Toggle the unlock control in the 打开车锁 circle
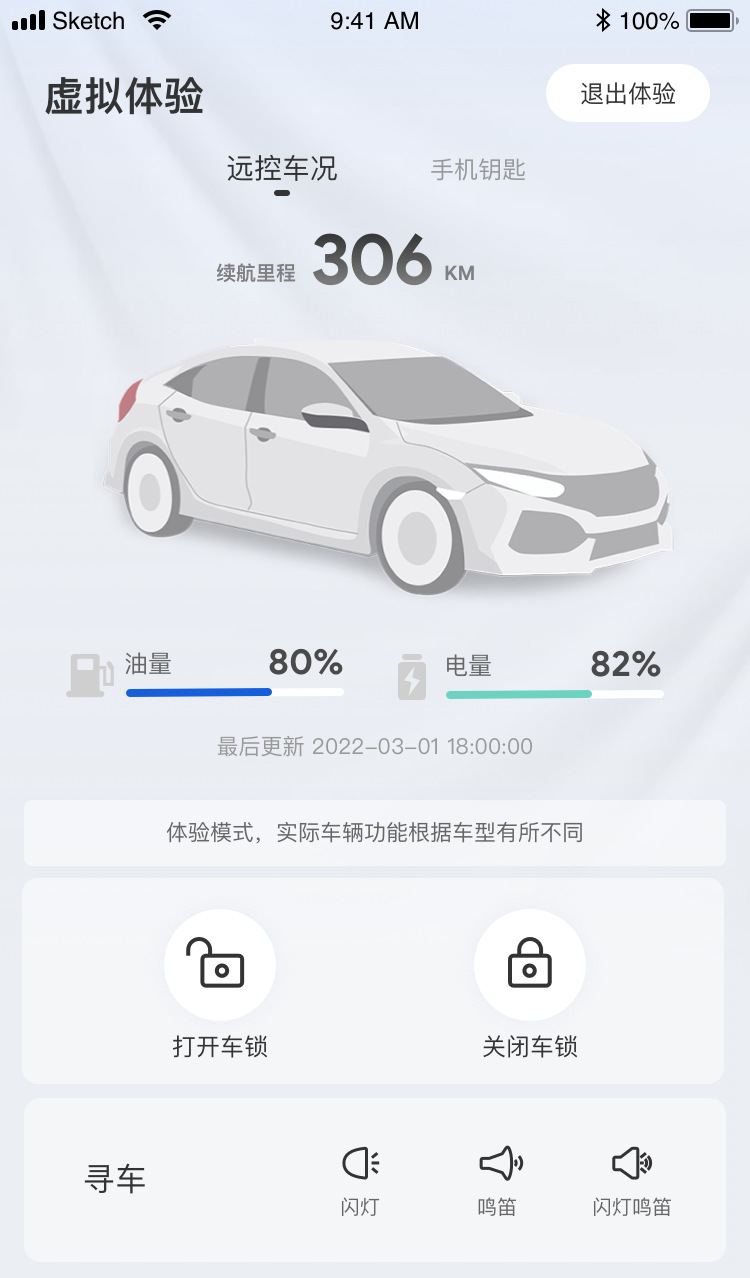This screenshot has height=1278, width=750. (x=219, y=964)
